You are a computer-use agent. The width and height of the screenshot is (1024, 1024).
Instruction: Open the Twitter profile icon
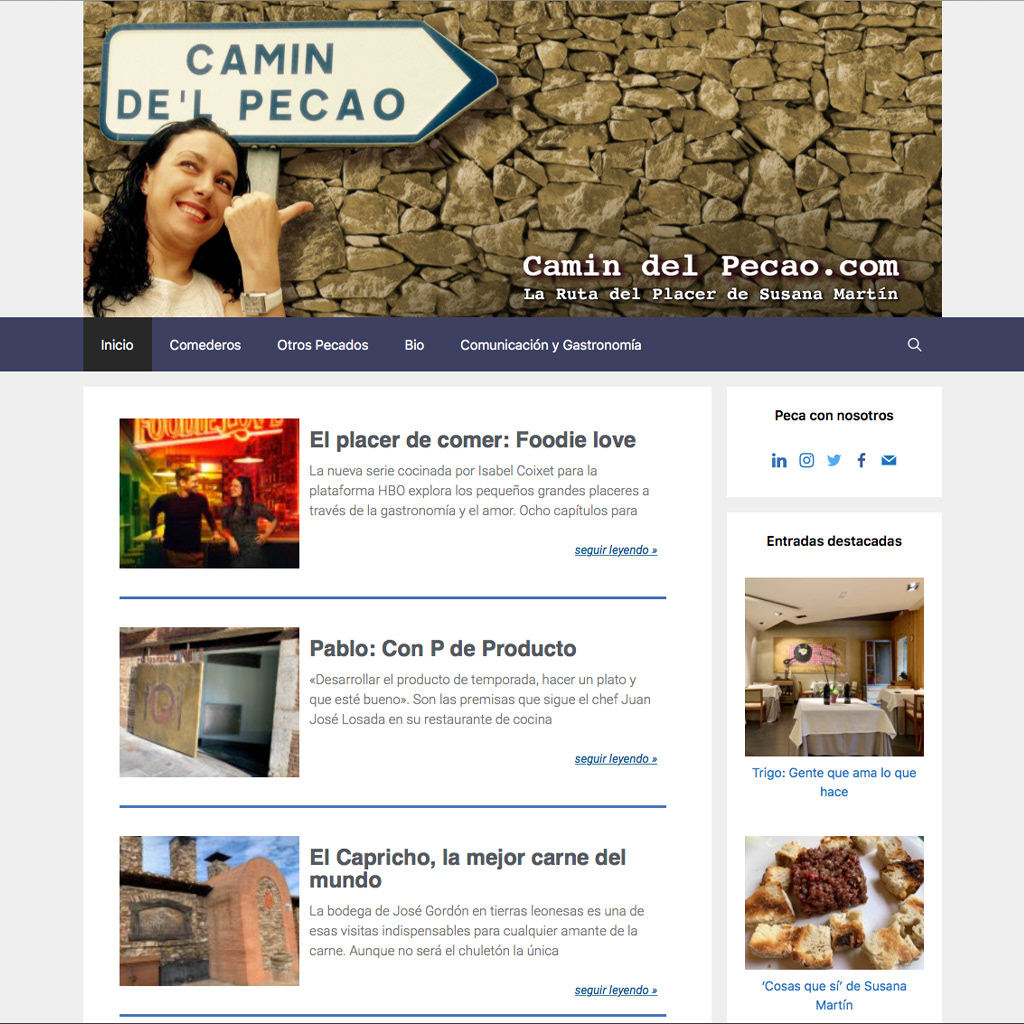click(x=834, y=460)
